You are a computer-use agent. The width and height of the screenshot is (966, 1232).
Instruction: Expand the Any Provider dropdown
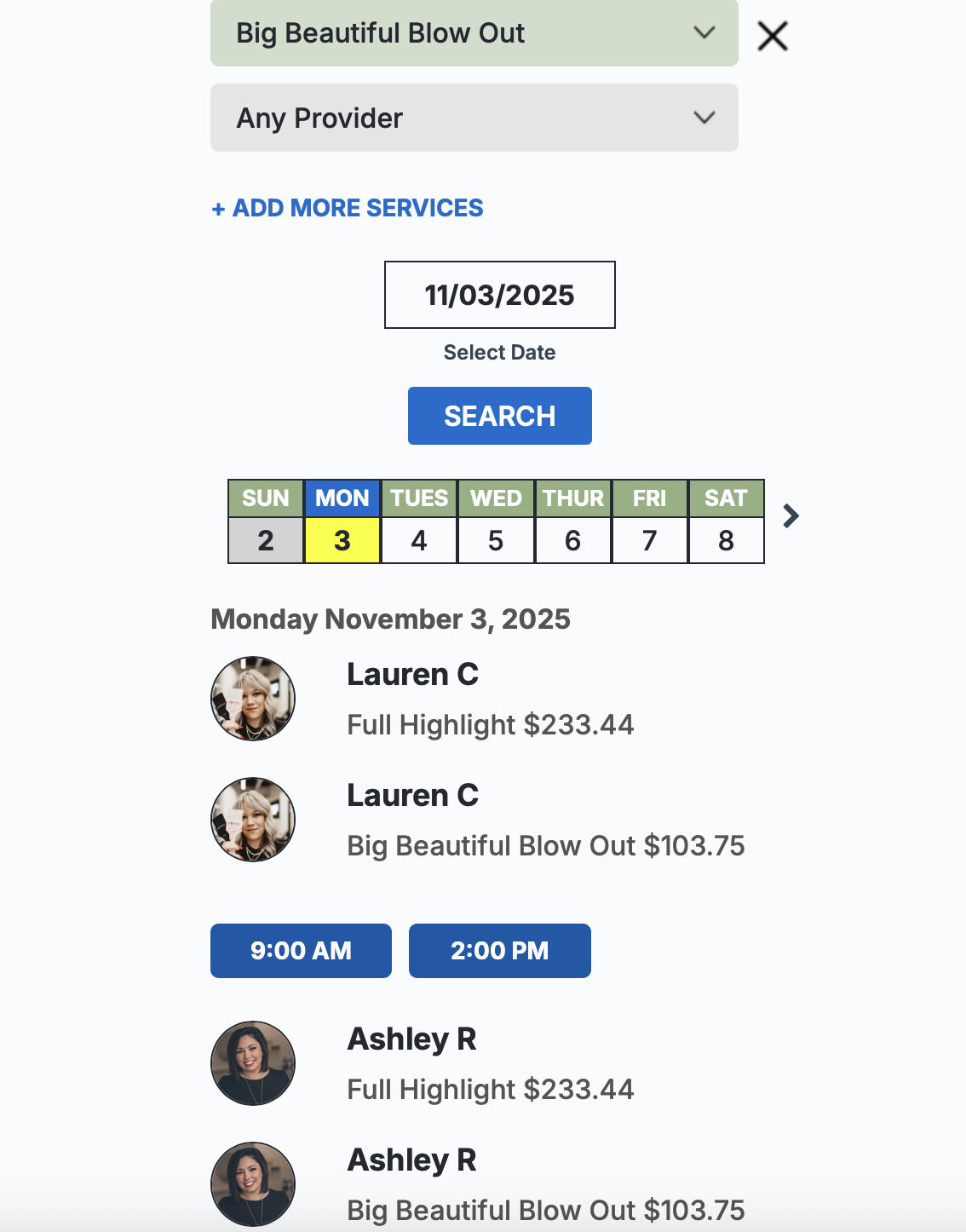[x=474, y=118]
